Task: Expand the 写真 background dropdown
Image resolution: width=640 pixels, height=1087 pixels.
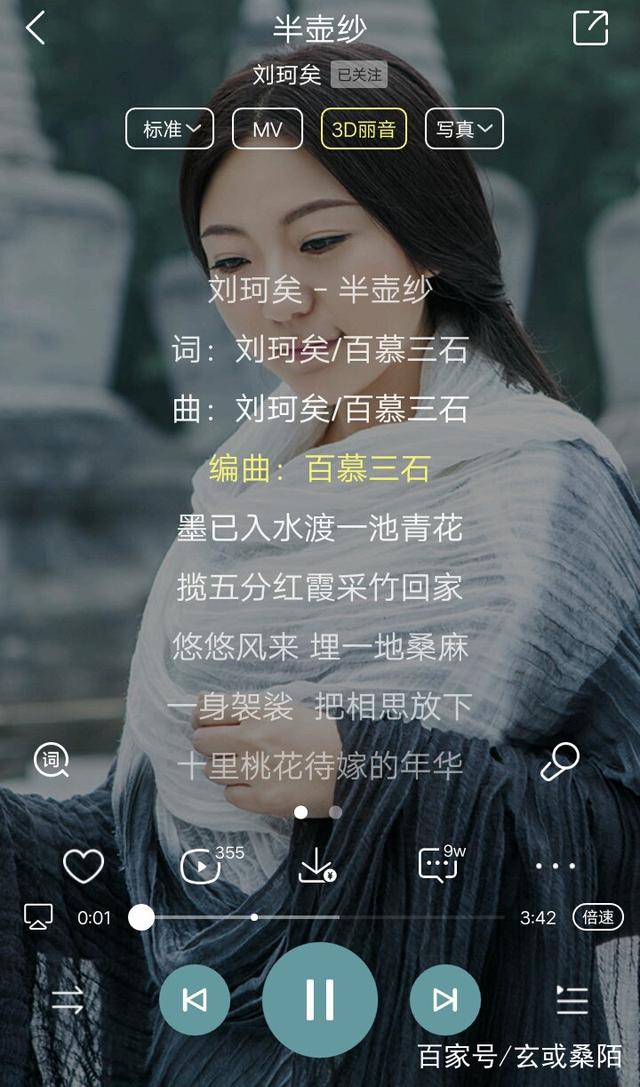Action: [x=464, y=129]
